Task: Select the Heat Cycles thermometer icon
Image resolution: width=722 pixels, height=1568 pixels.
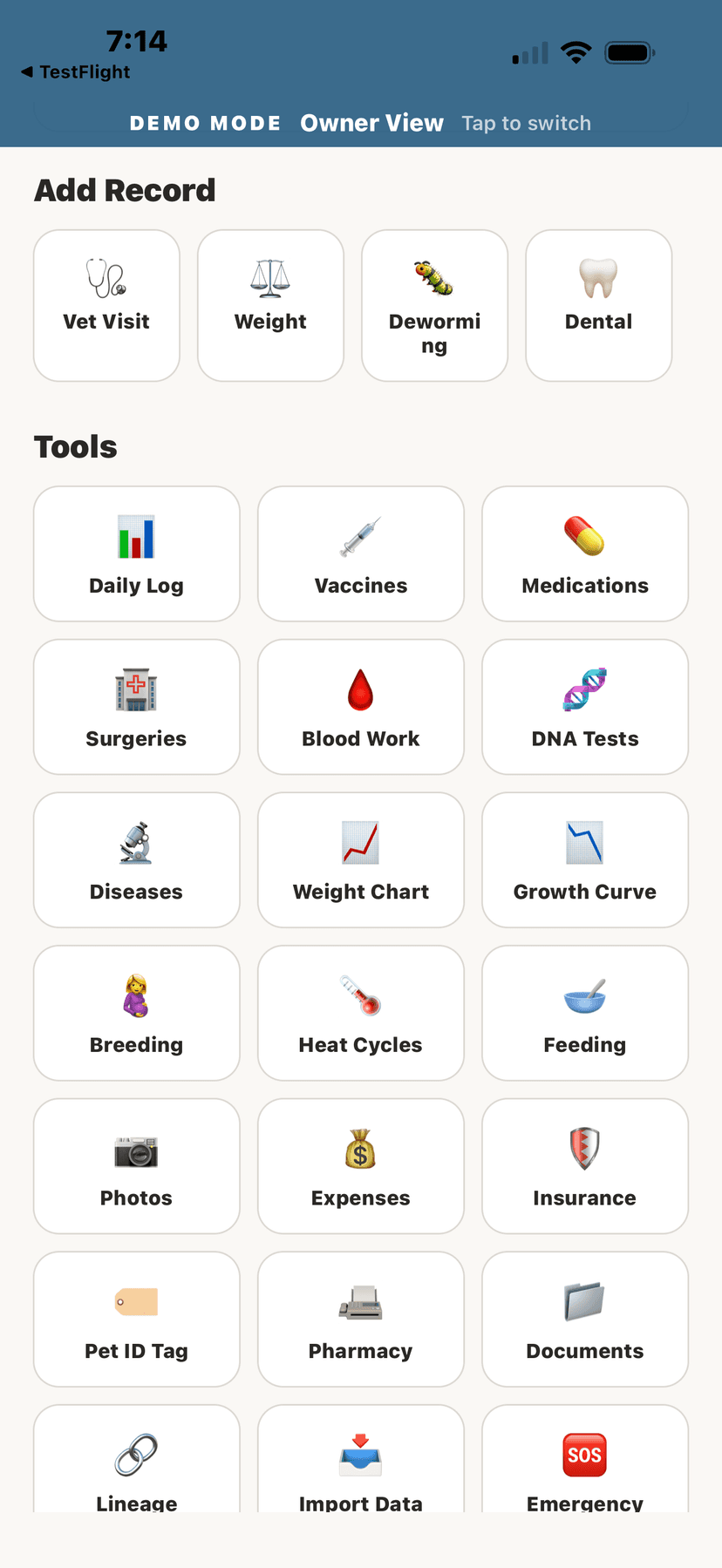Action: coord(360,1013)
